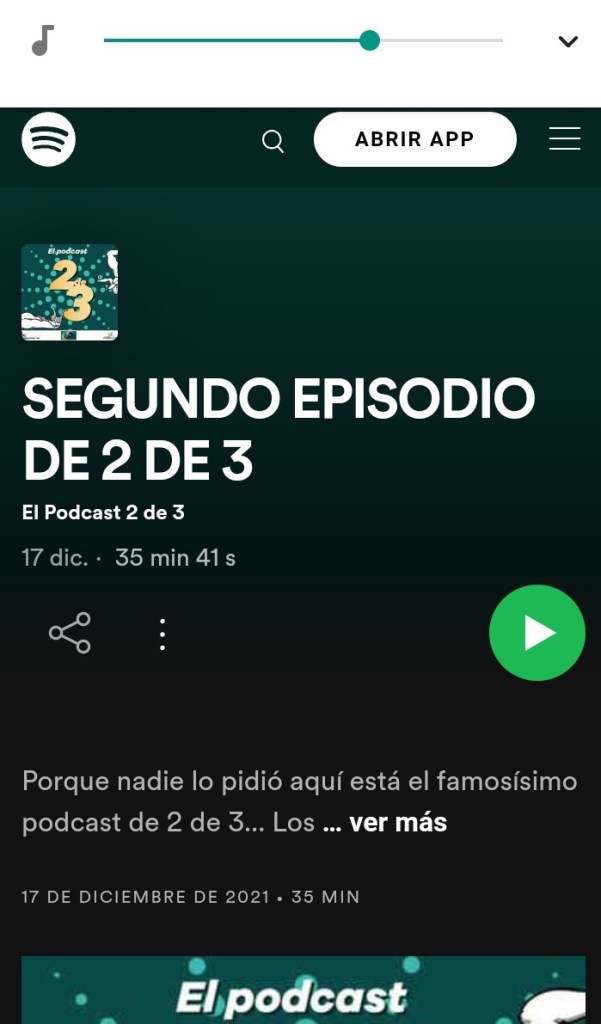Tap the ABRIR APP button
This screenshot has width=601, height=1024.
click(415, 139)
